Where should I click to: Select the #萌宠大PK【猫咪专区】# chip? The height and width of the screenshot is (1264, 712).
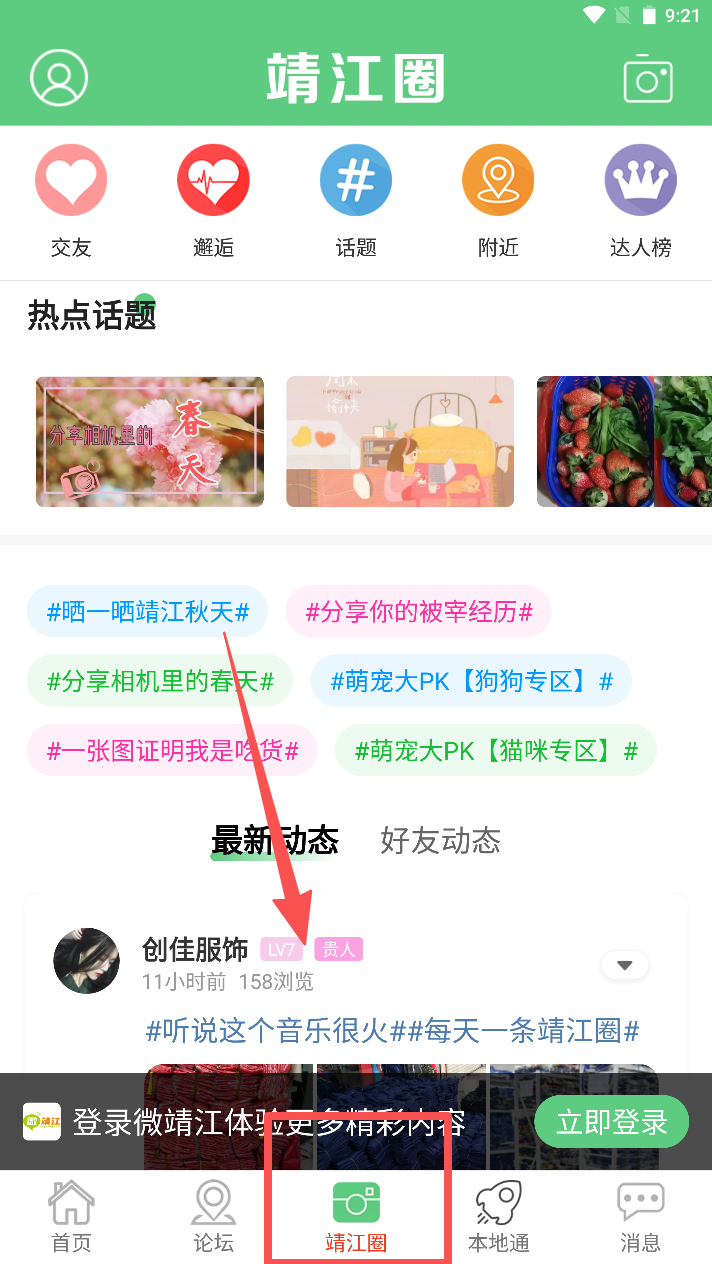pos(497,750)
